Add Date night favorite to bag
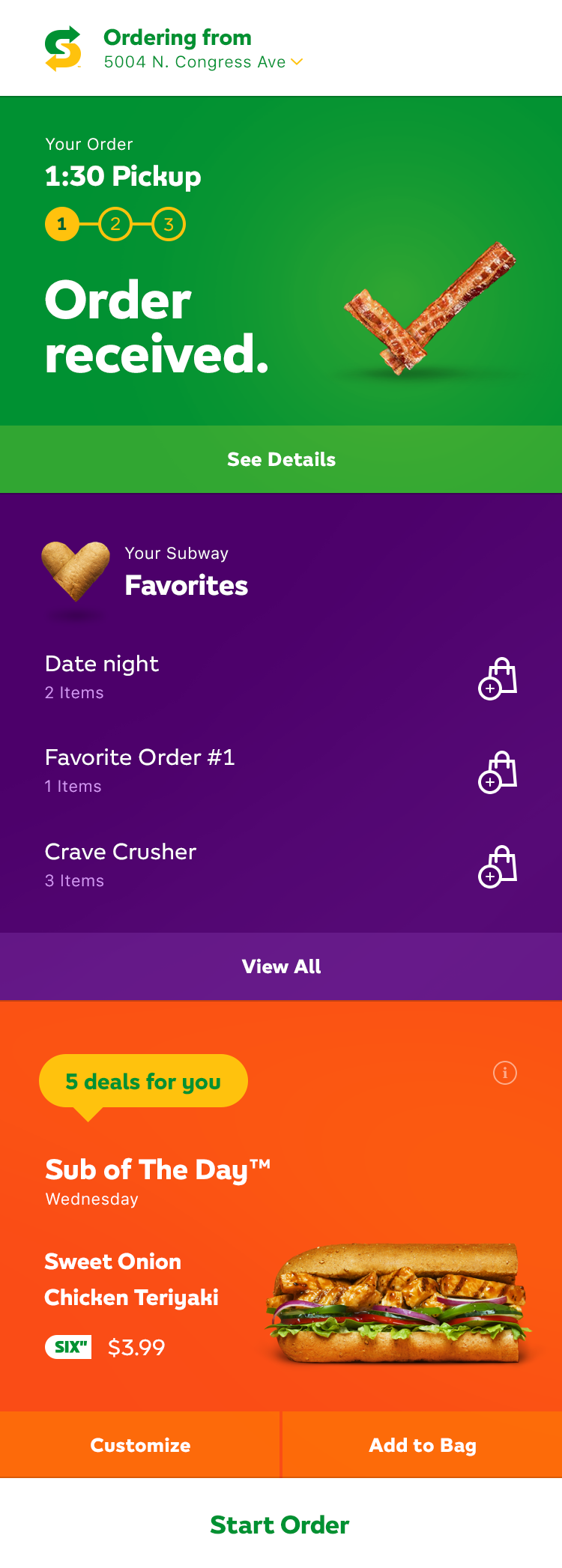The height and width of the screenshot is (1568, 562). tap(498, 679)
